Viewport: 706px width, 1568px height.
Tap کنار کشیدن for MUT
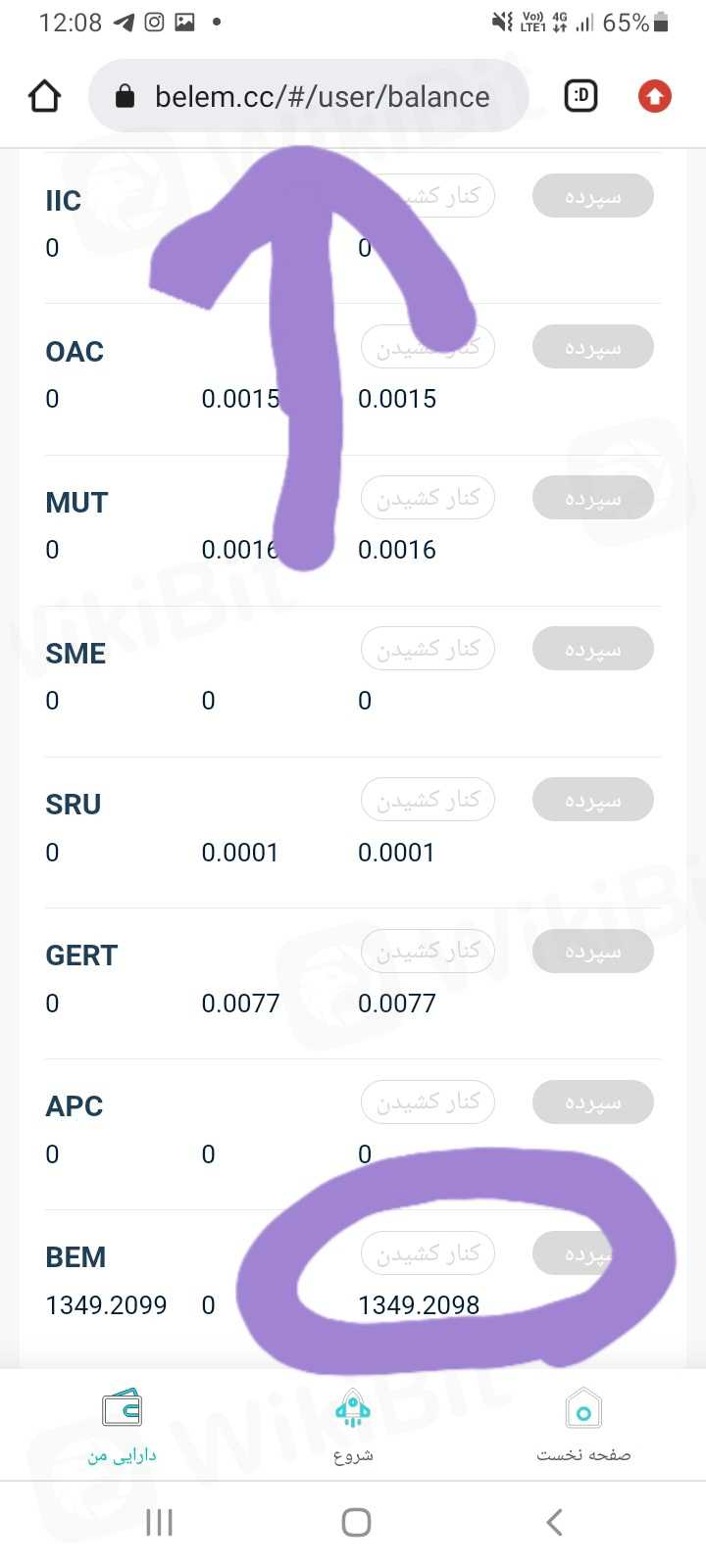coord(428,498)
